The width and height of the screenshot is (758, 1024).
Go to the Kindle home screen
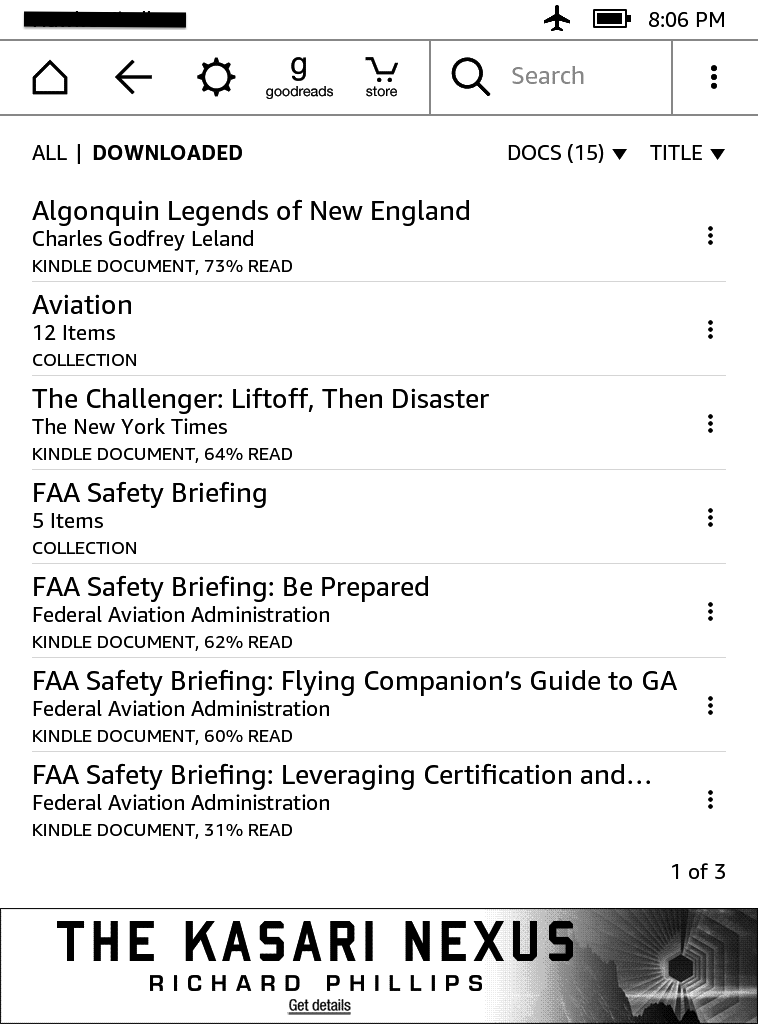50,77
